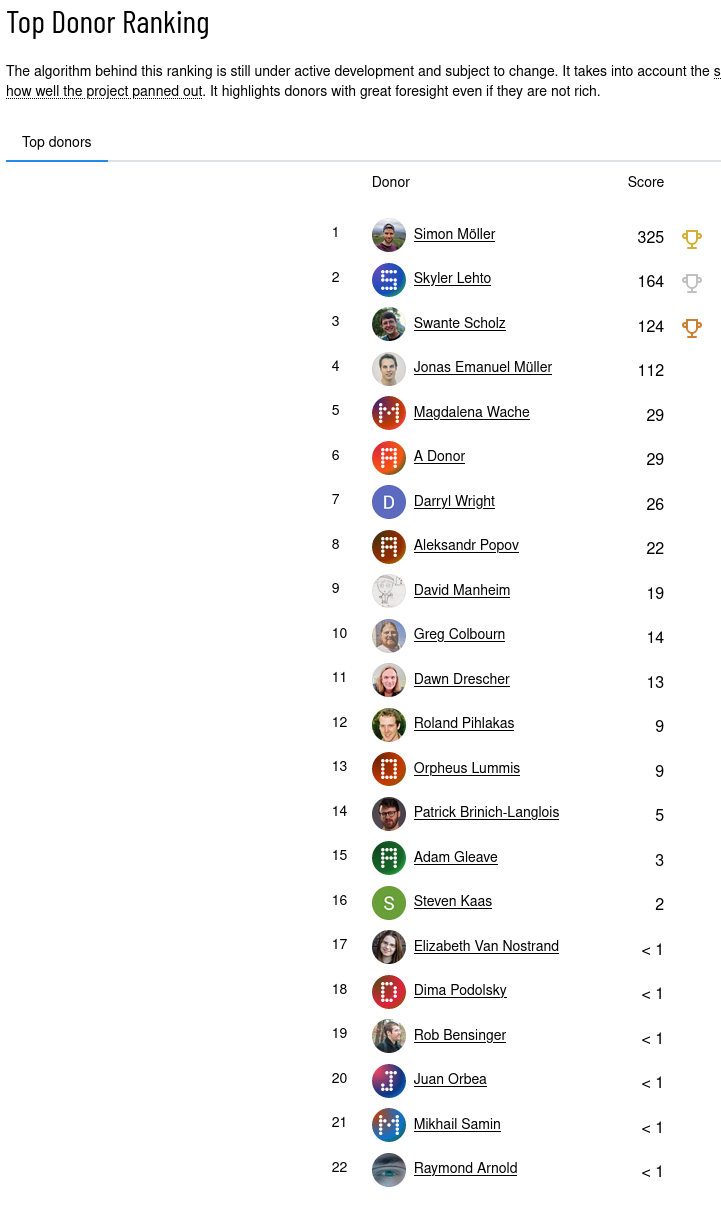View Dawn Drescher's donor page
This screenshot has width=721, height=1206.
tap(461, 679)
